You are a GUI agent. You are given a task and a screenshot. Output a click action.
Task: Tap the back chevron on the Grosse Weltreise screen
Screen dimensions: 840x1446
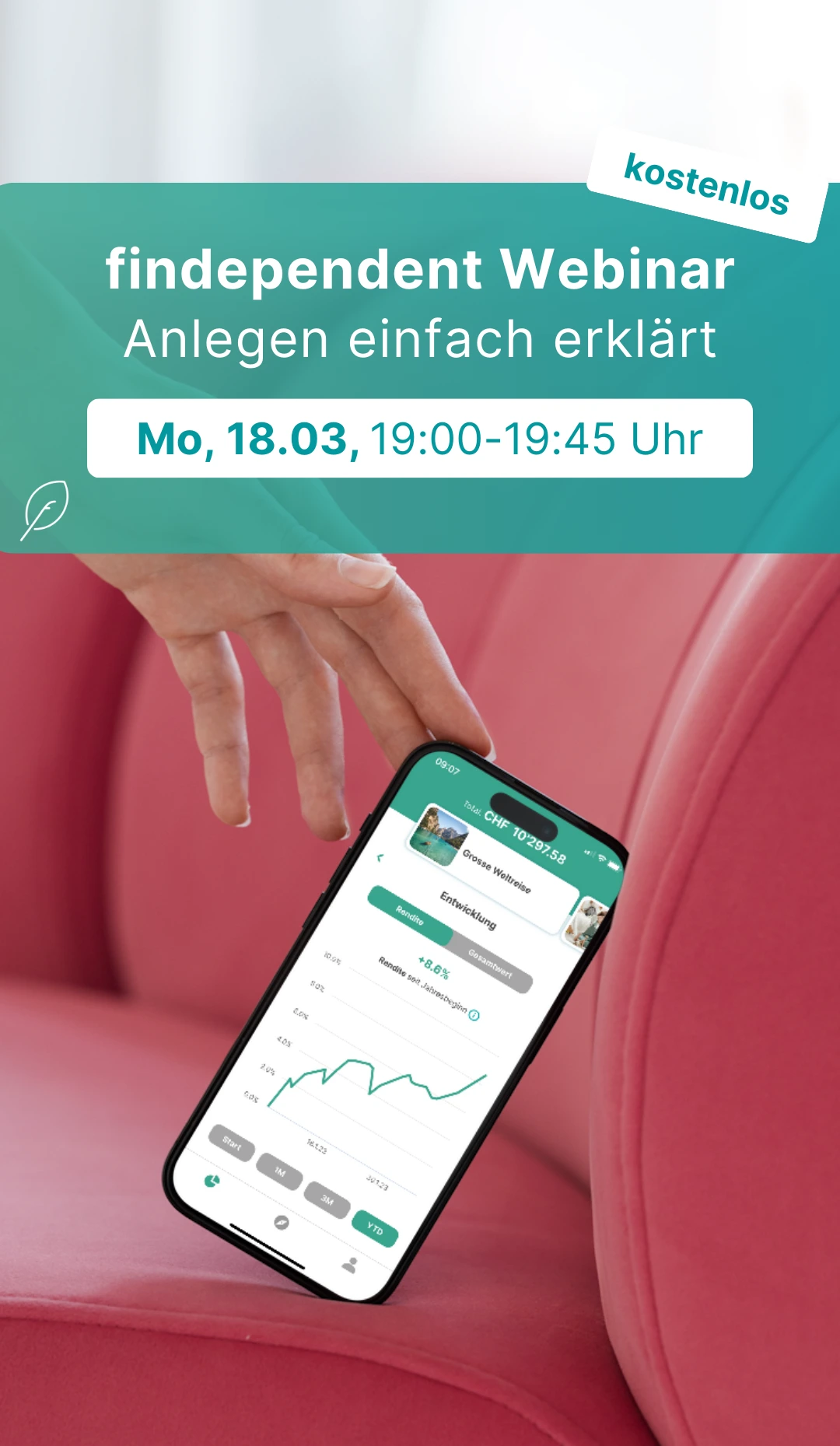pos(380,856)
